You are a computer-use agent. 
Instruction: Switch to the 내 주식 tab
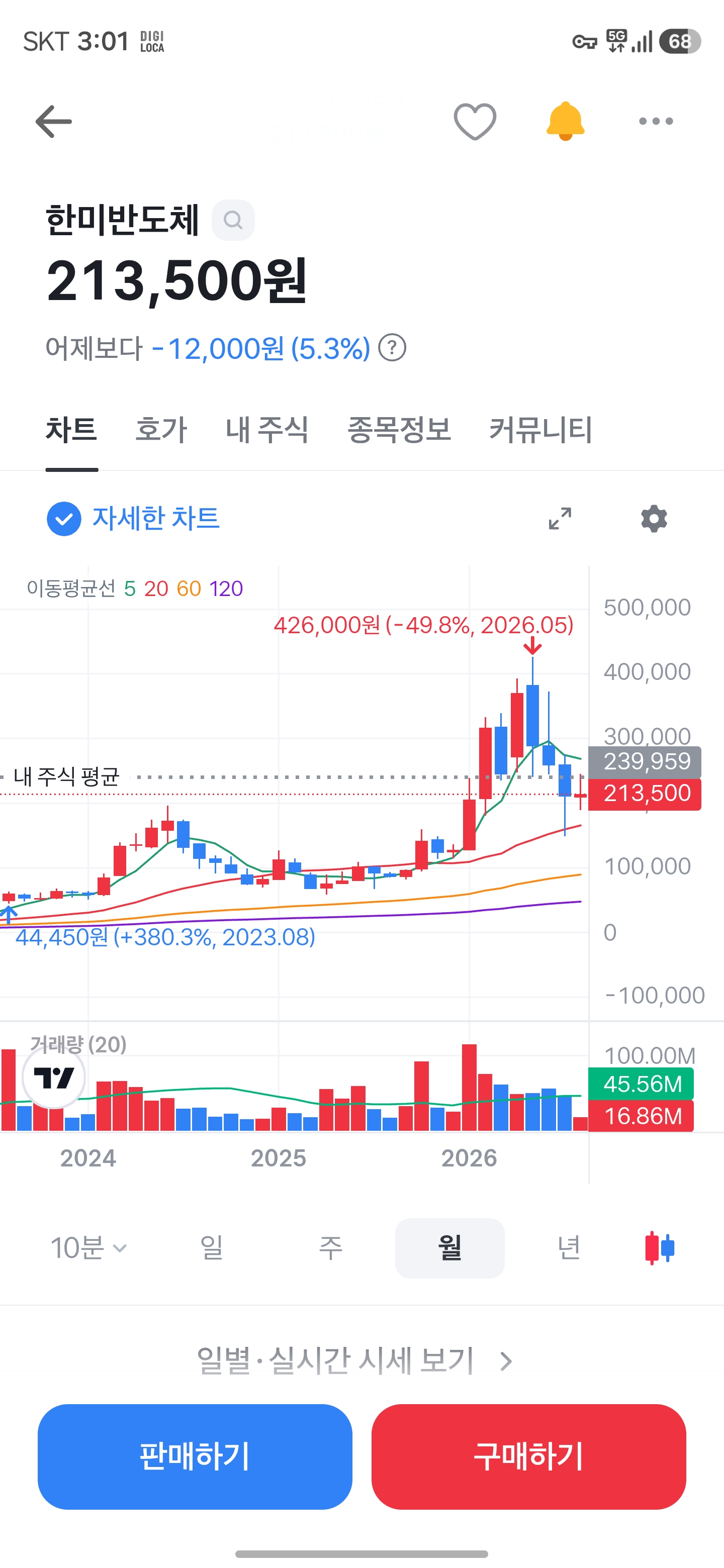[266, 429]
